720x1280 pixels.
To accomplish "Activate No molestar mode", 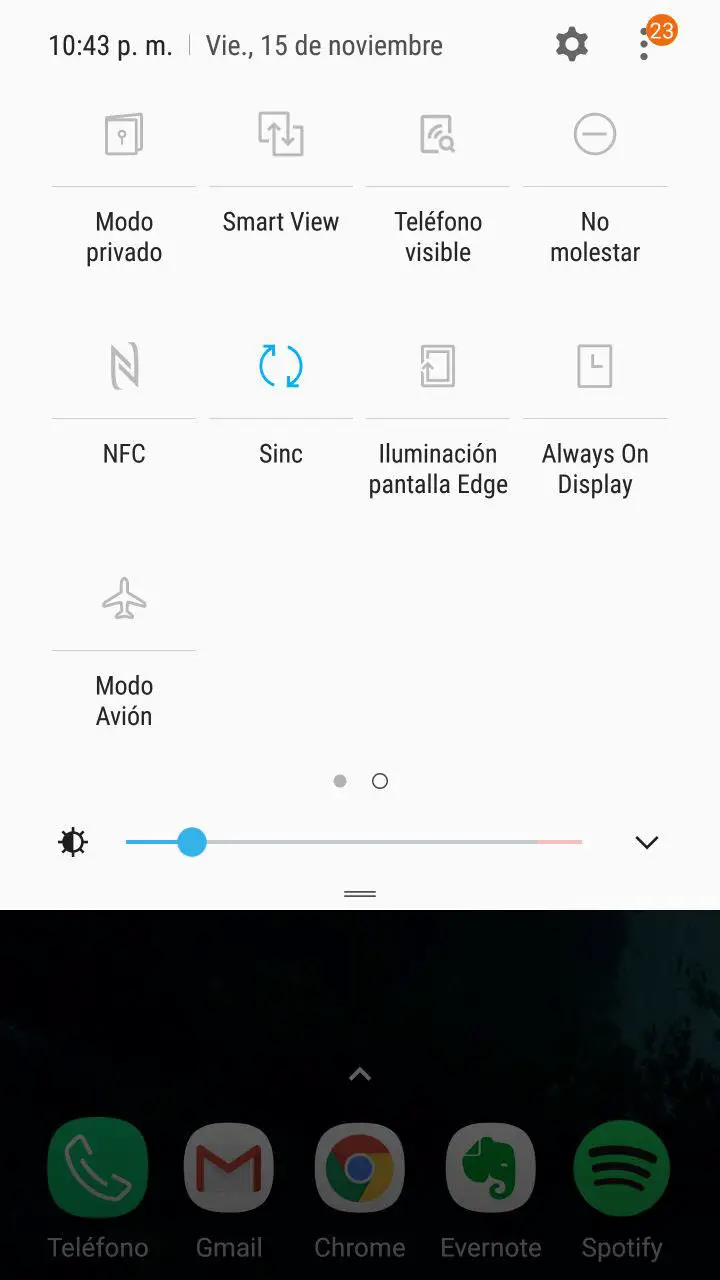I will [x=595, y=135].
